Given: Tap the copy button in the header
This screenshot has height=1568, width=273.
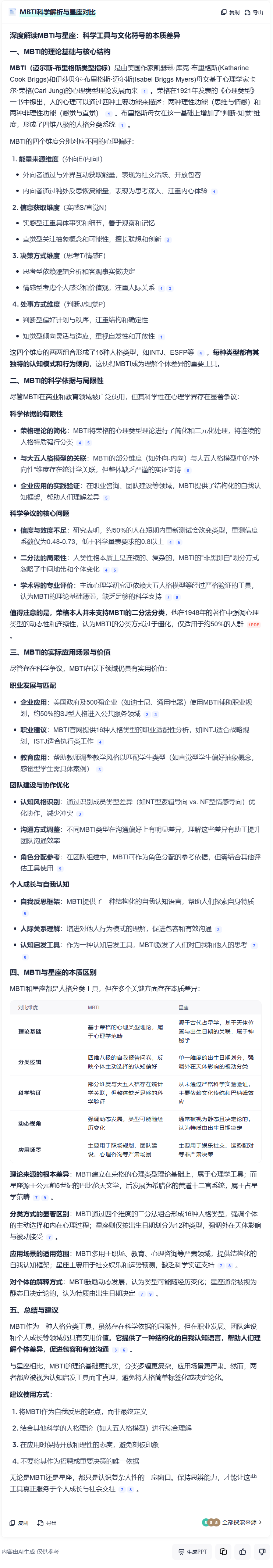Looking at the screenshot, I should click(x=230, y=12).
